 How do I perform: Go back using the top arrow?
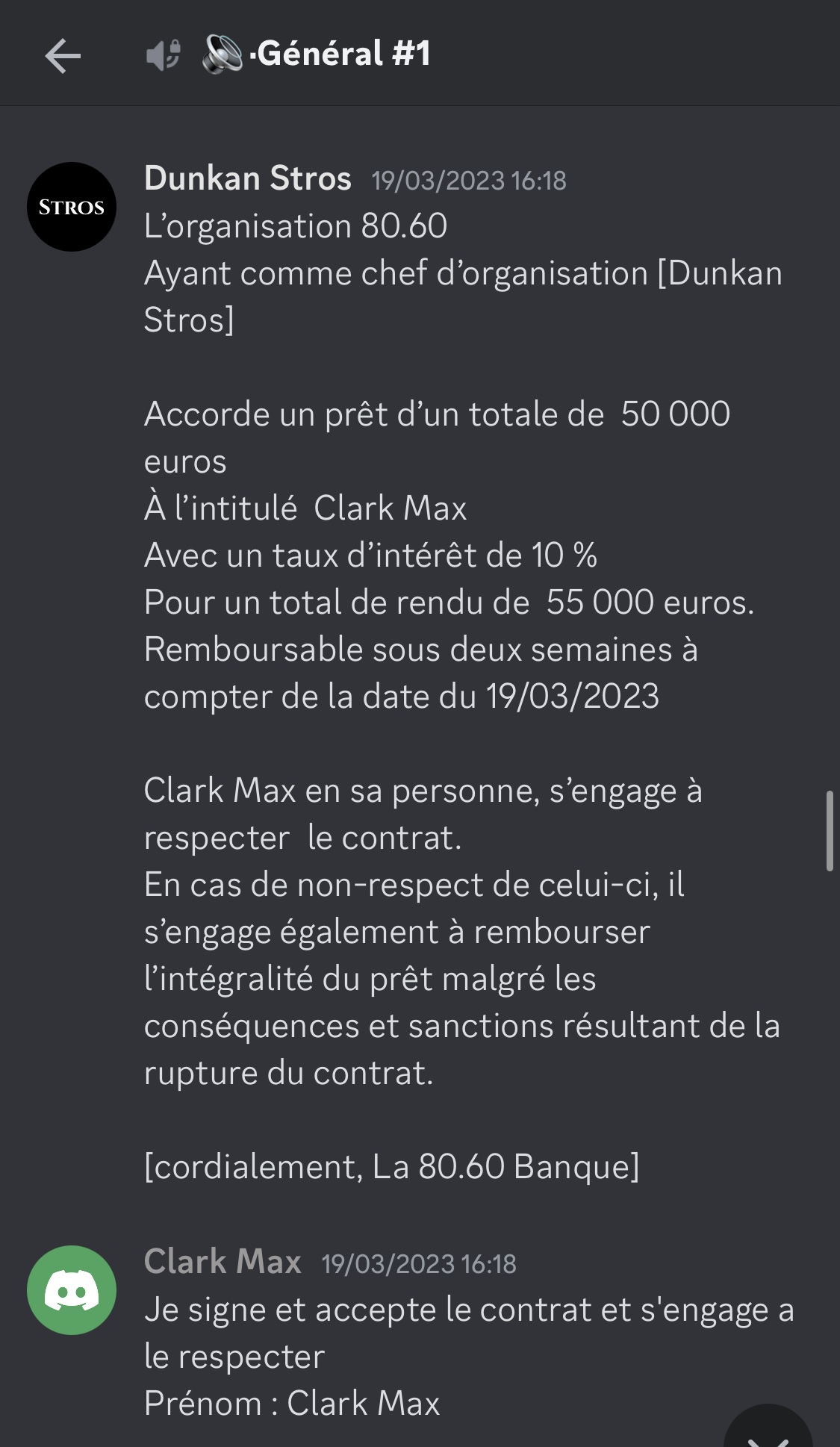coord(63,56)
